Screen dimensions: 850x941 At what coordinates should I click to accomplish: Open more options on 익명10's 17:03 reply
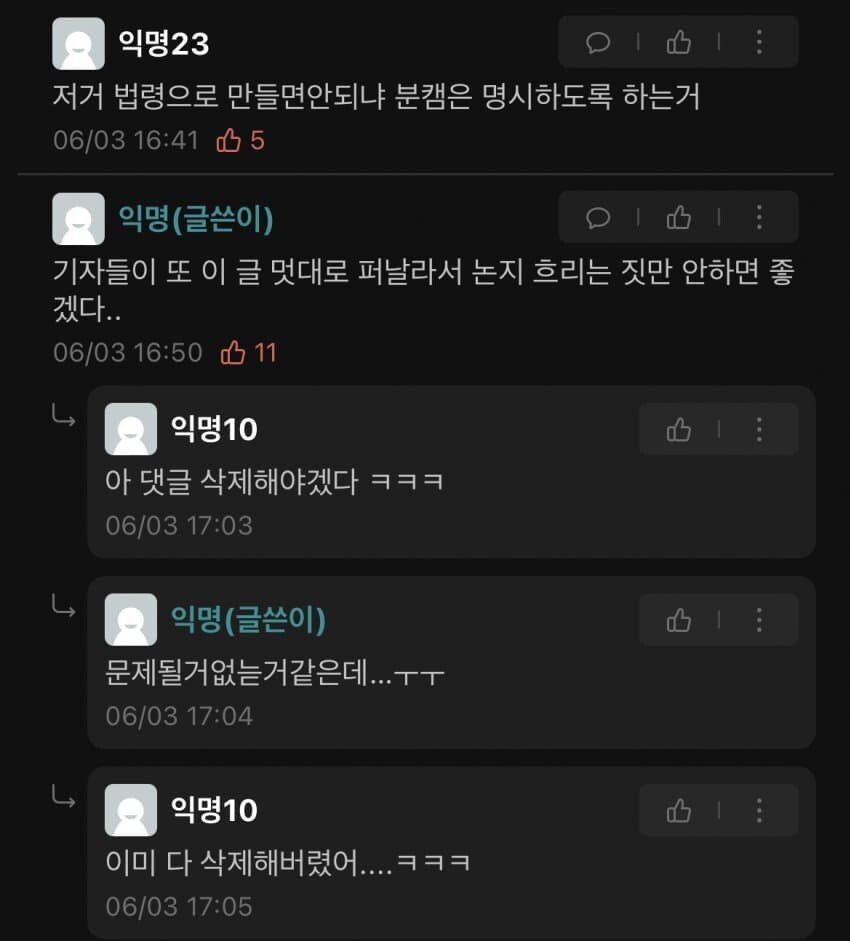[759, 430]
